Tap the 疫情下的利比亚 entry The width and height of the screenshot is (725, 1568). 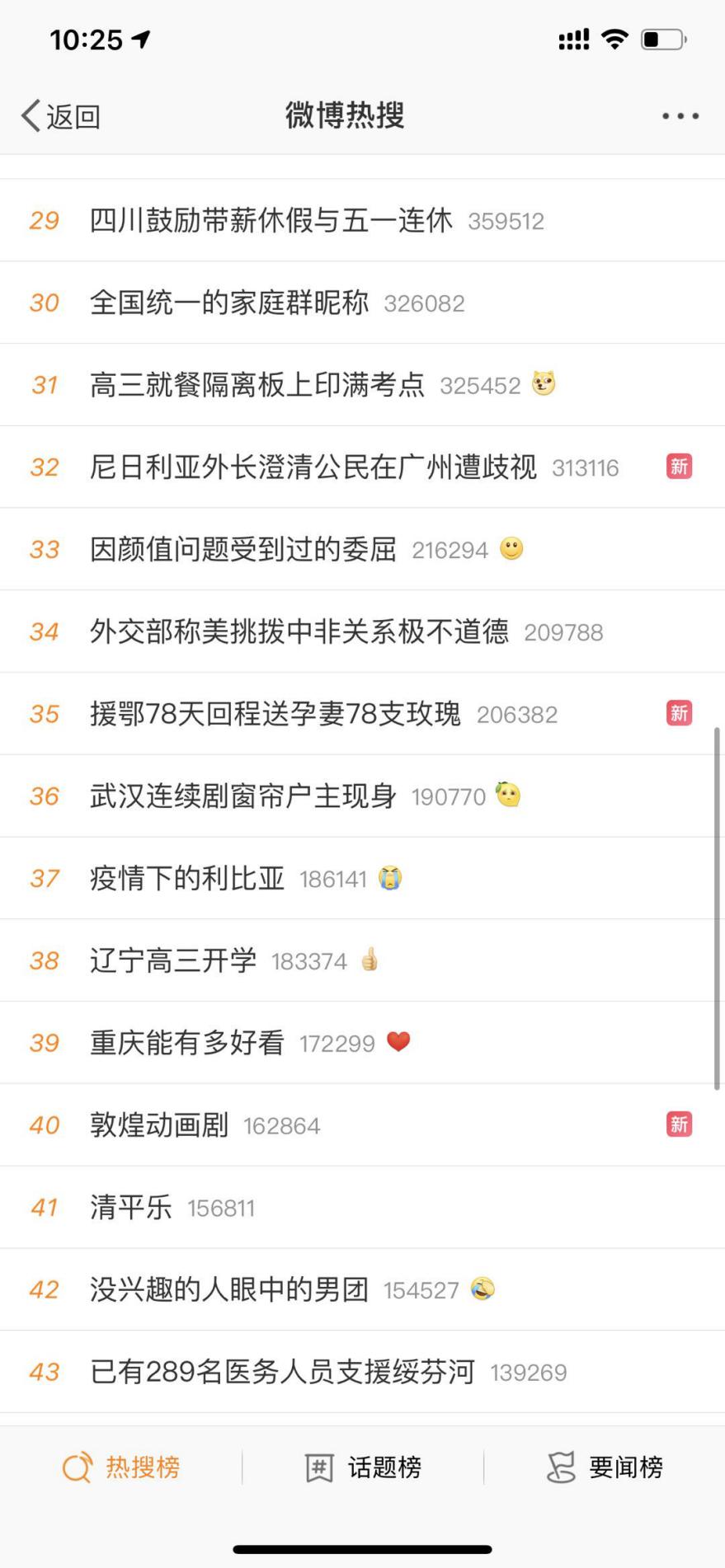(x=186, y=879)
